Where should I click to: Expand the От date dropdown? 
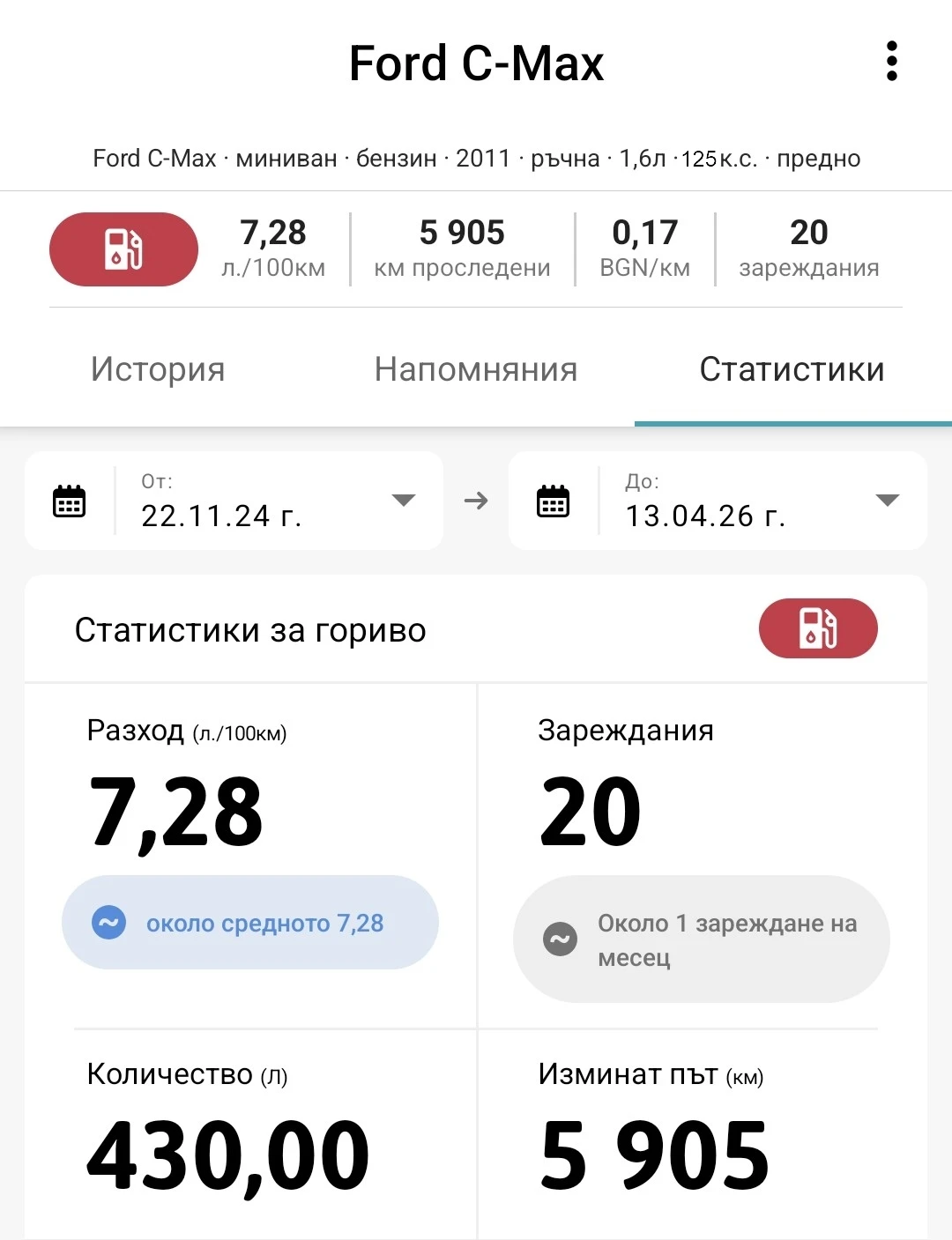click(x=403, y=501)
